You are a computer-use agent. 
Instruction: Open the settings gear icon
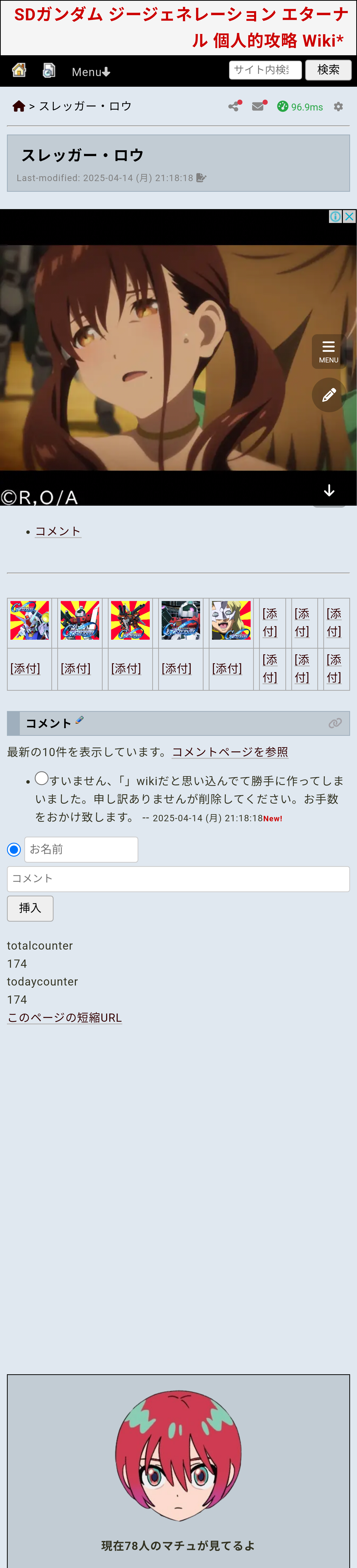tap(338, 107)
